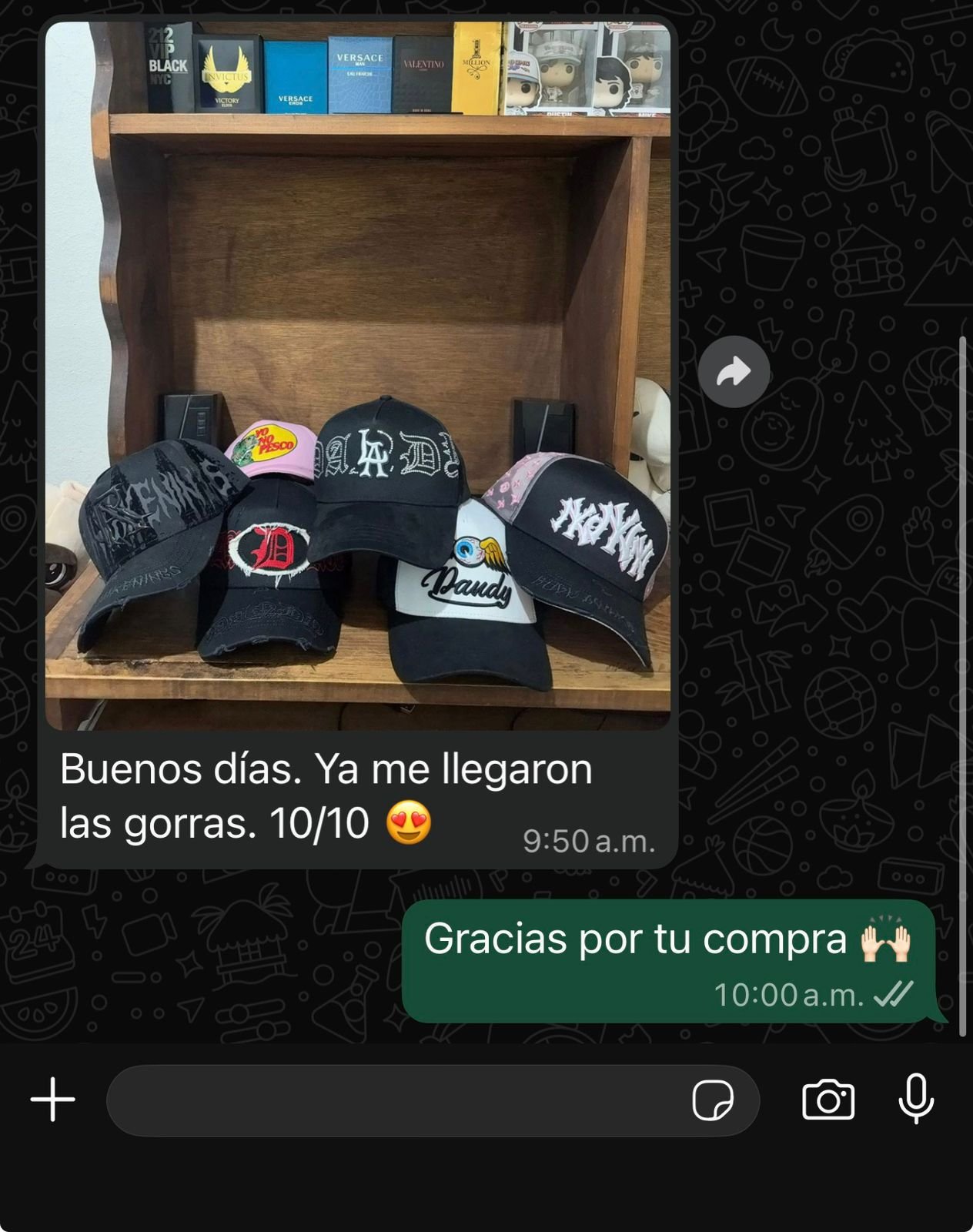The height and width of the screenshot is (1232, 973).
Task: Forward the caps photo message
Action: click(734, 372)
